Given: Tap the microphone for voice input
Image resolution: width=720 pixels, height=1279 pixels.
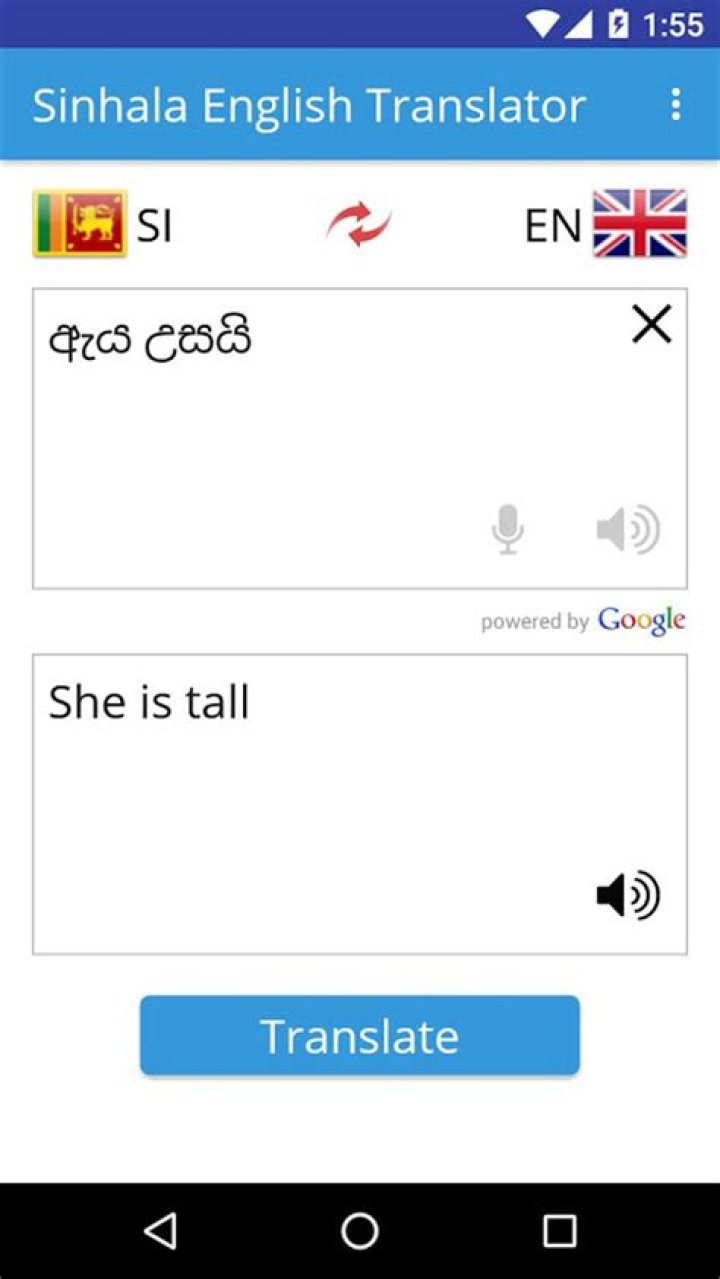Looking at the screenshot, I should tap(508, 529).
